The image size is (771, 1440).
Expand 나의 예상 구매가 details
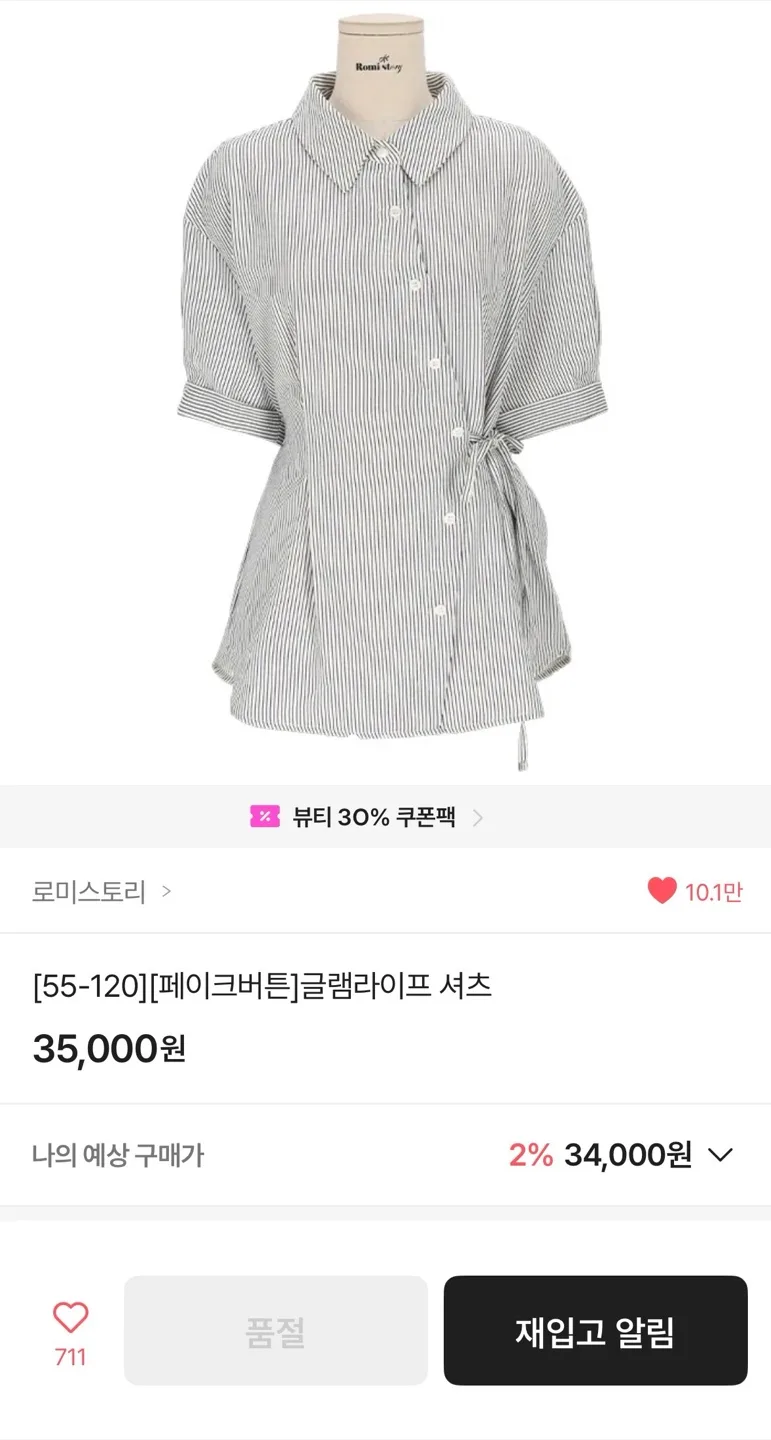click(720, 1155)
